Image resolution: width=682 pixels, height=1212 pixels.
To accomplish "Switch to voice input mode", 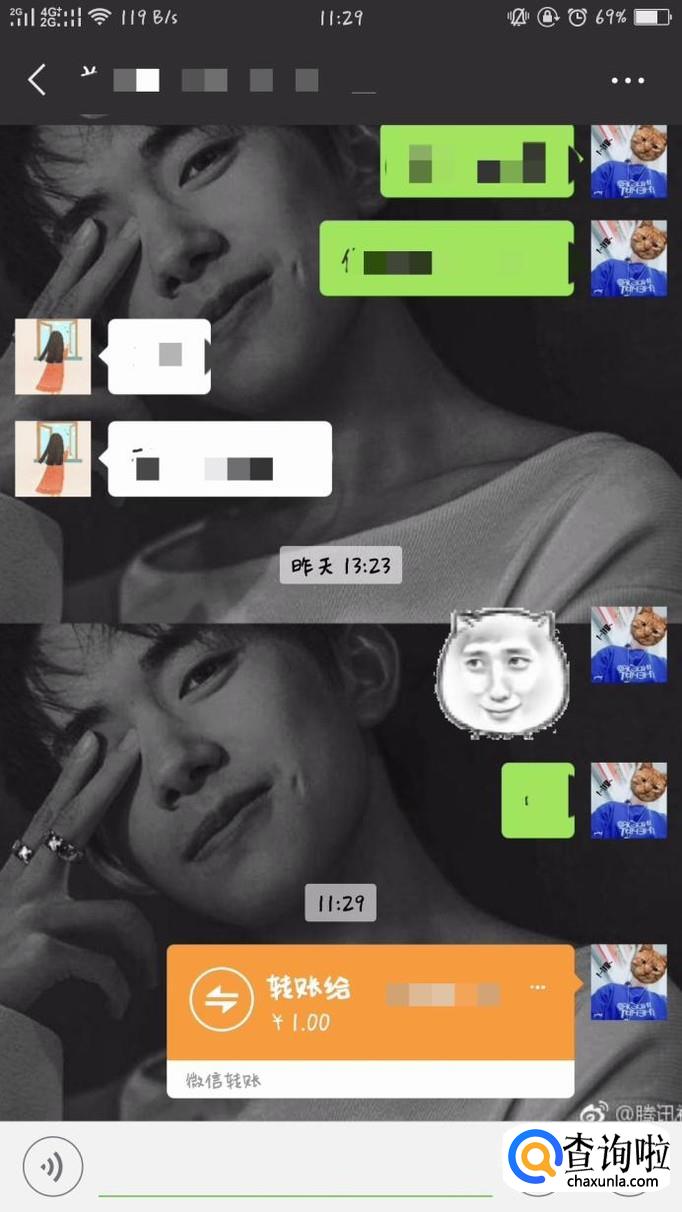I will coord(53,1166).
